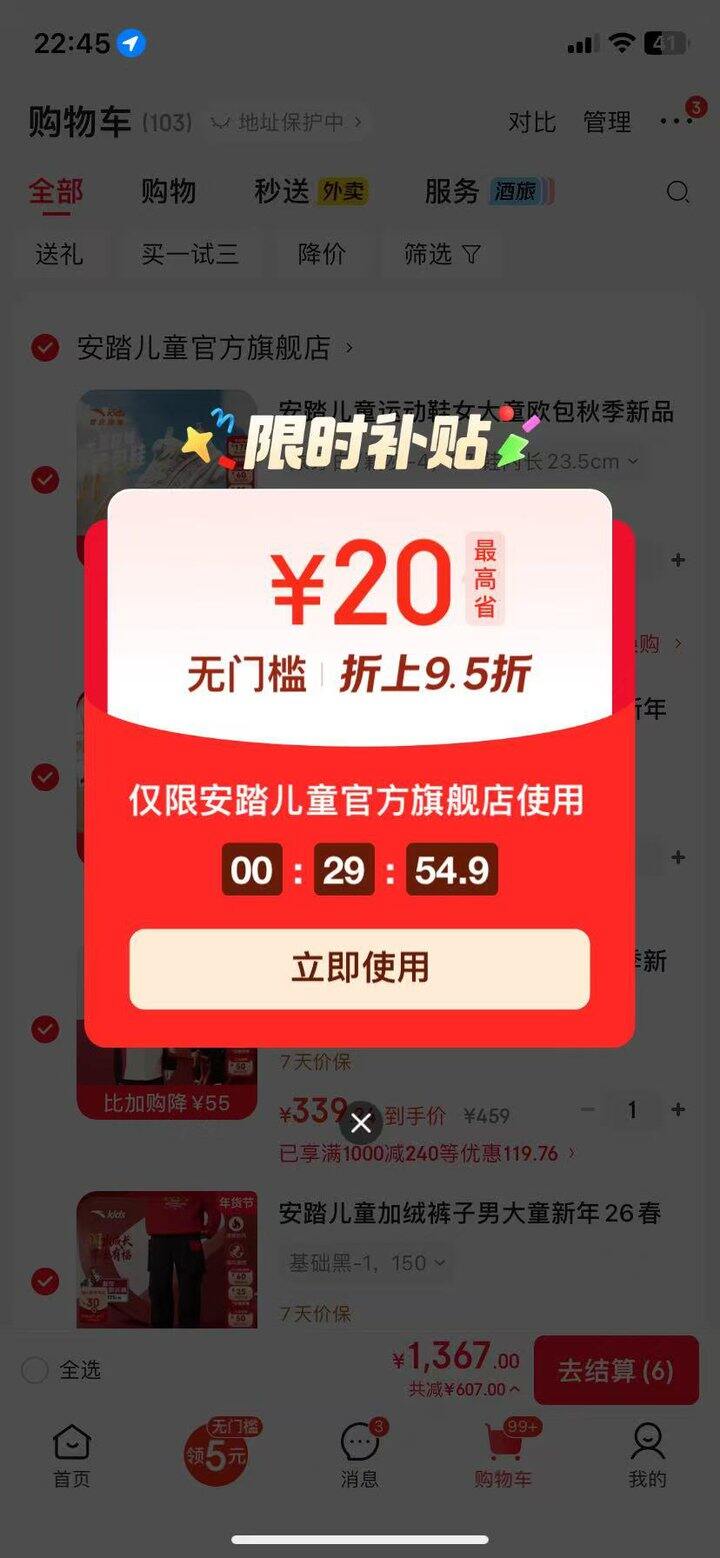Switch to the 秒送 tab

311,191
